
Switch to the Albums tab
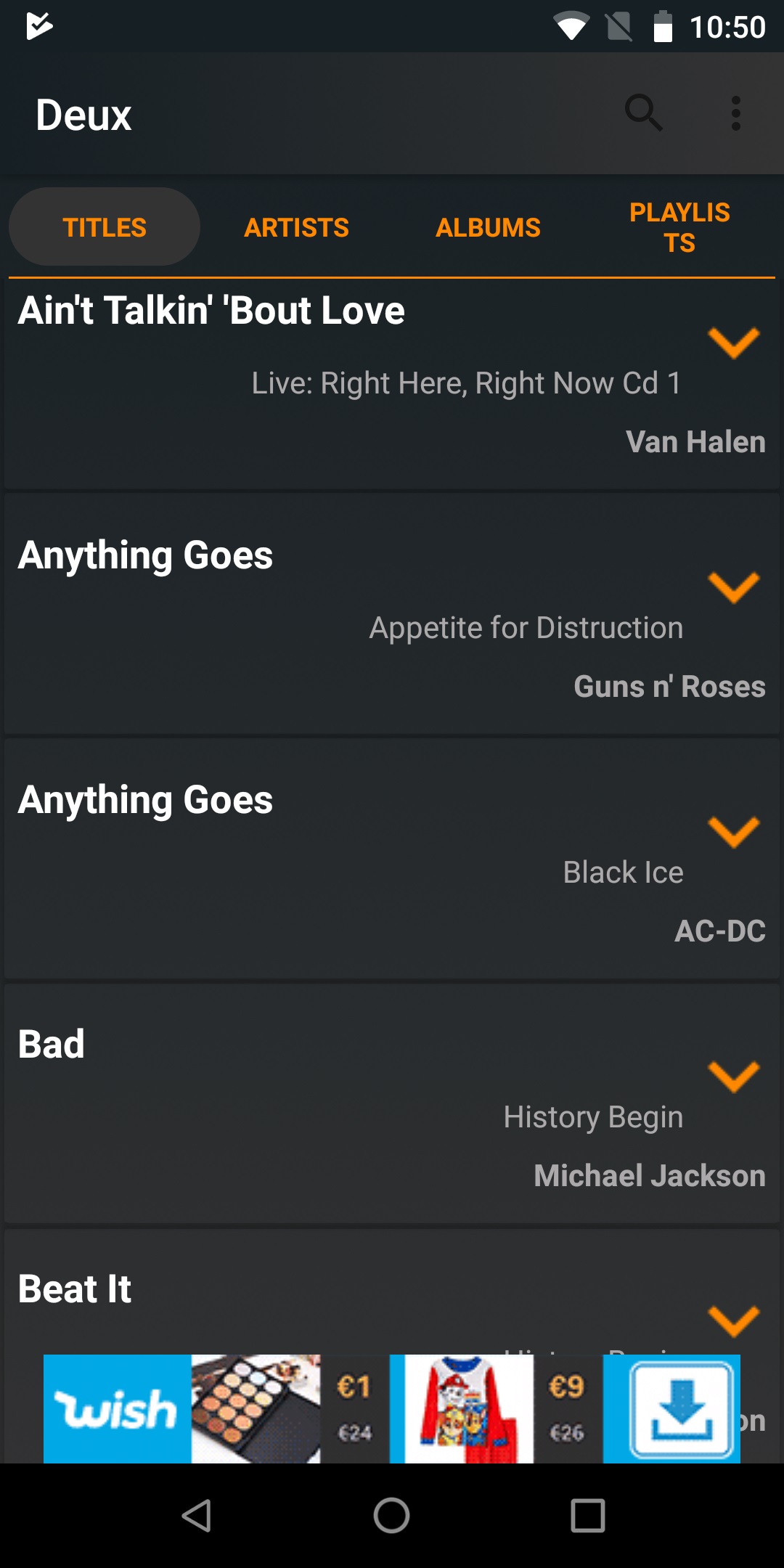tap(488, 227)
